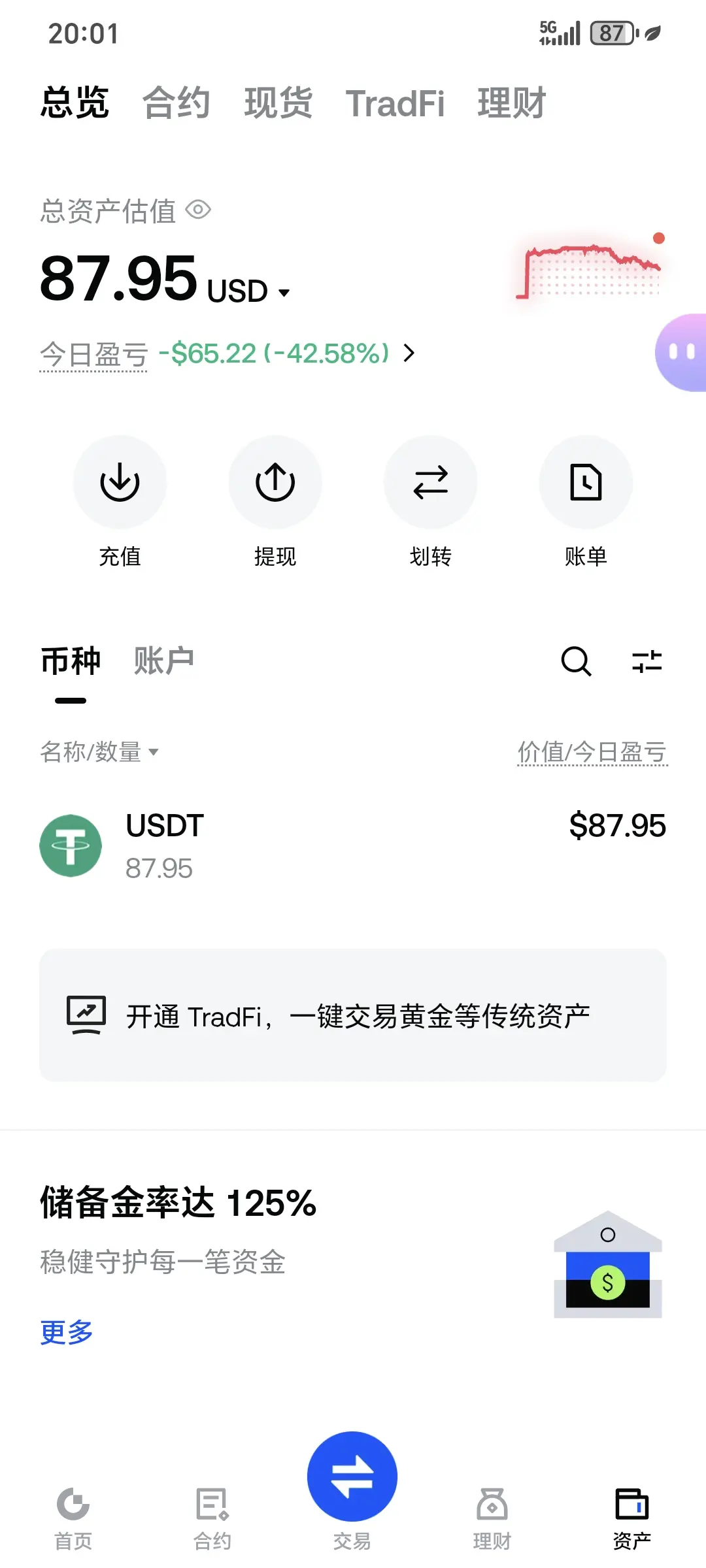Search coins with the magnifier icon
This screenshot has height=1568, width=706.
576,661
